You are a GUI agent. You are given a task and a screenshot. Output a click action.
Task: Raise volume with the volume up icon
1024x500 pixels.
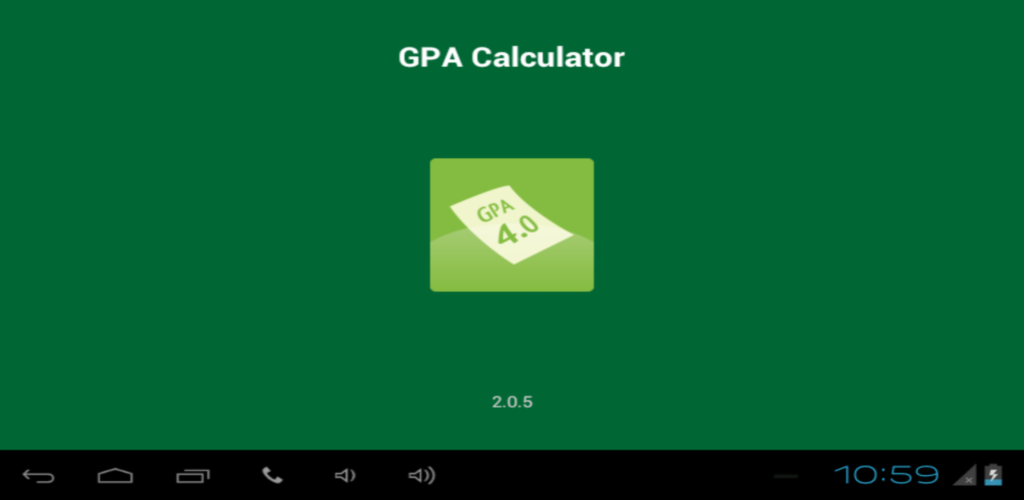point(422,476)
